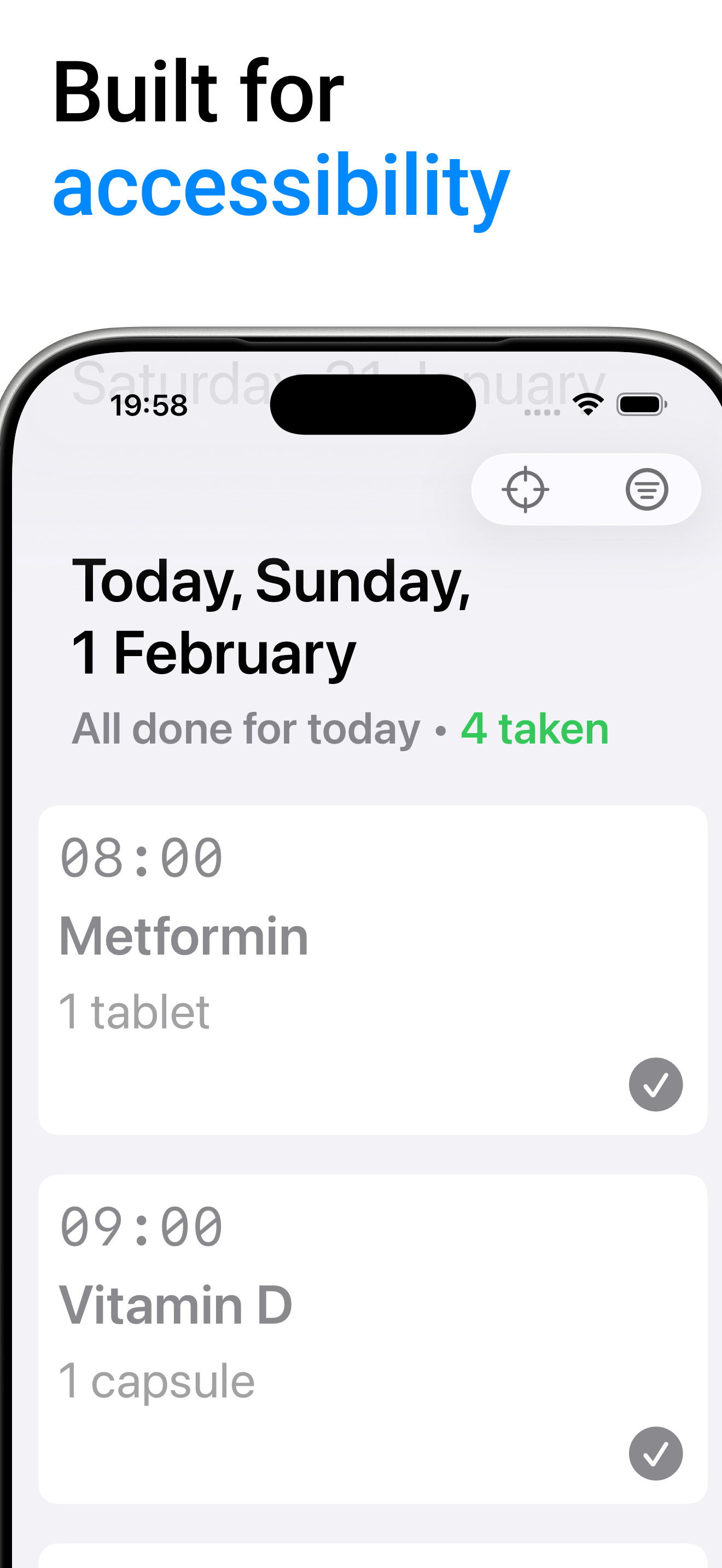Tap the checkmark icon on Vitamin D card
The width and height of the screenshot is (722, 1568).
[655, 1454]
